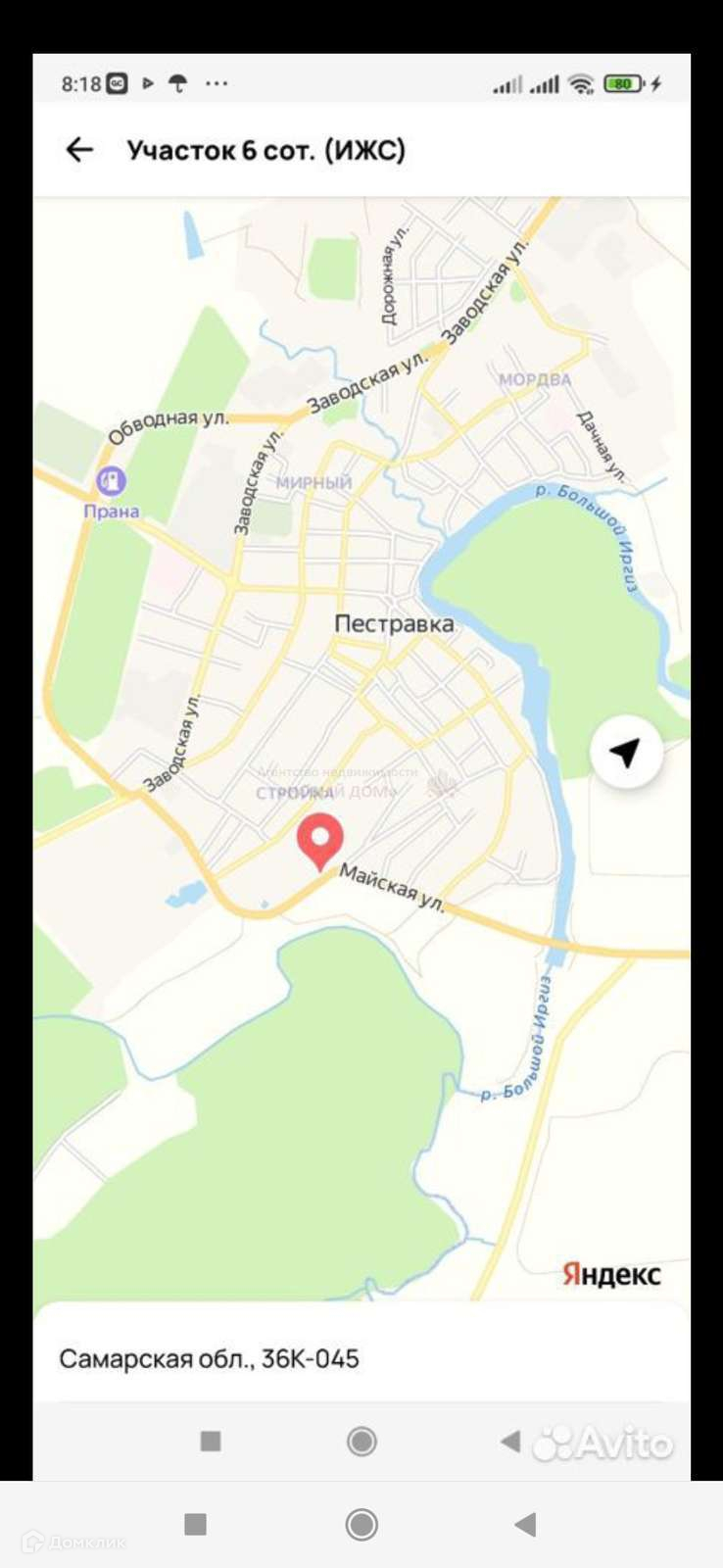Viewport: 723px width, 1568px height.
Task: Tap the red pin on the map
Action: (x=319, y=840)
